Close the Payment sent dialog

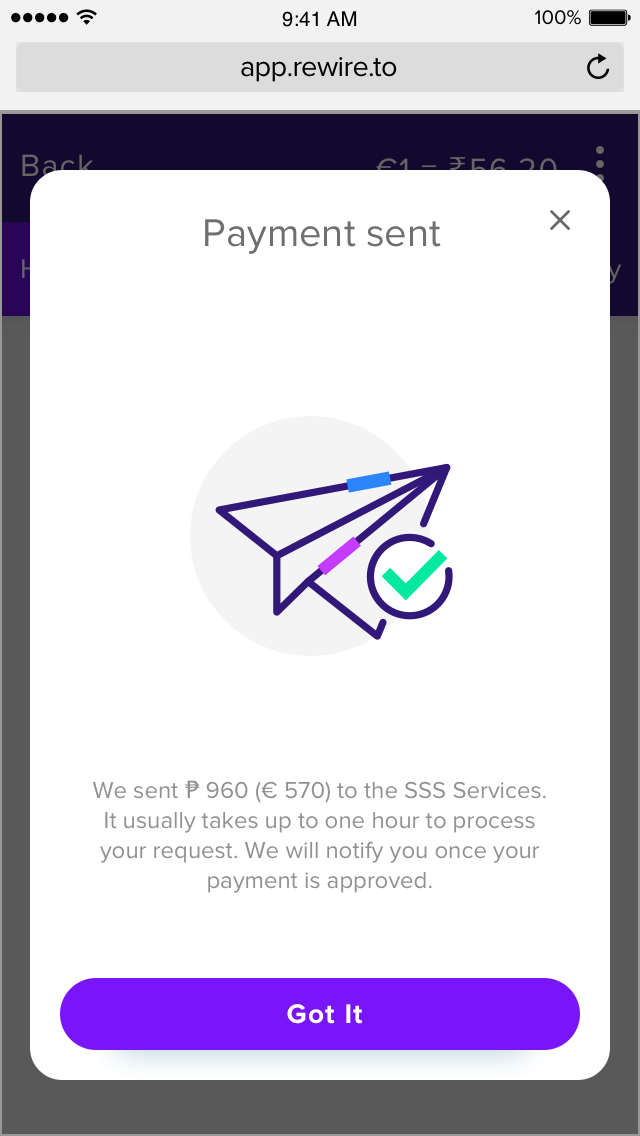[x=560, y=220]
